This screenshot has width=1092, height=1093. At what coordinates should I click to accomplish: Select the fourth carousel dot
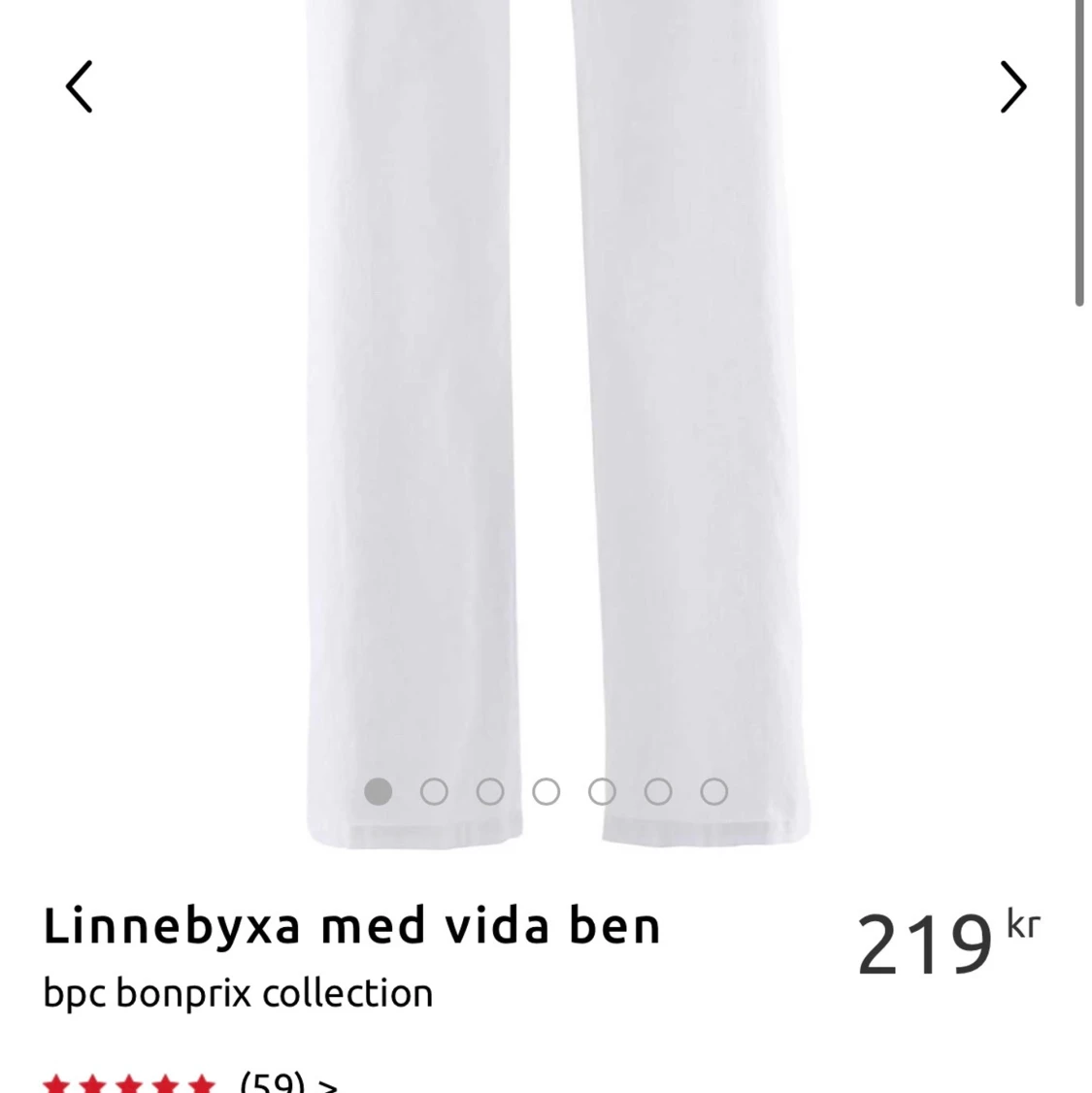point(547,791)
